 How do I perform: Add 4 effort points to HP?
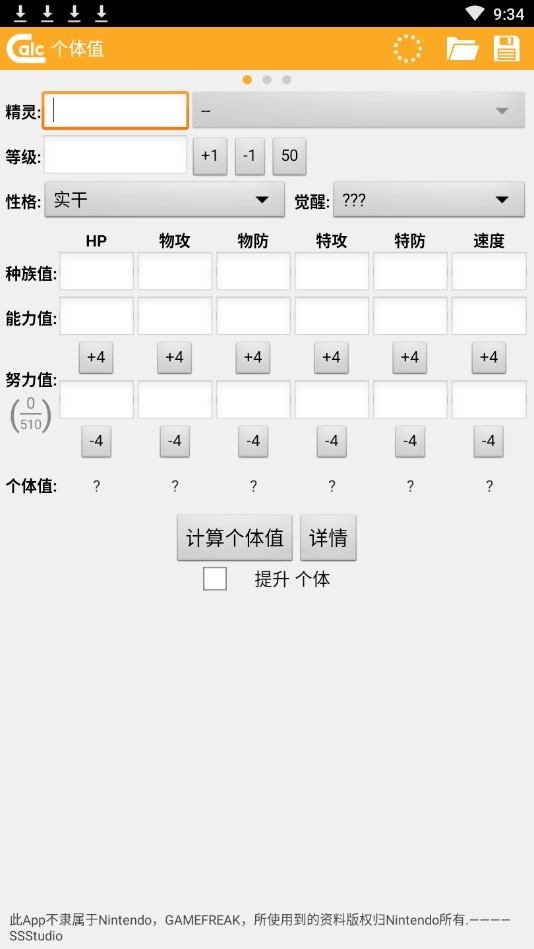(x=96, y=358)
